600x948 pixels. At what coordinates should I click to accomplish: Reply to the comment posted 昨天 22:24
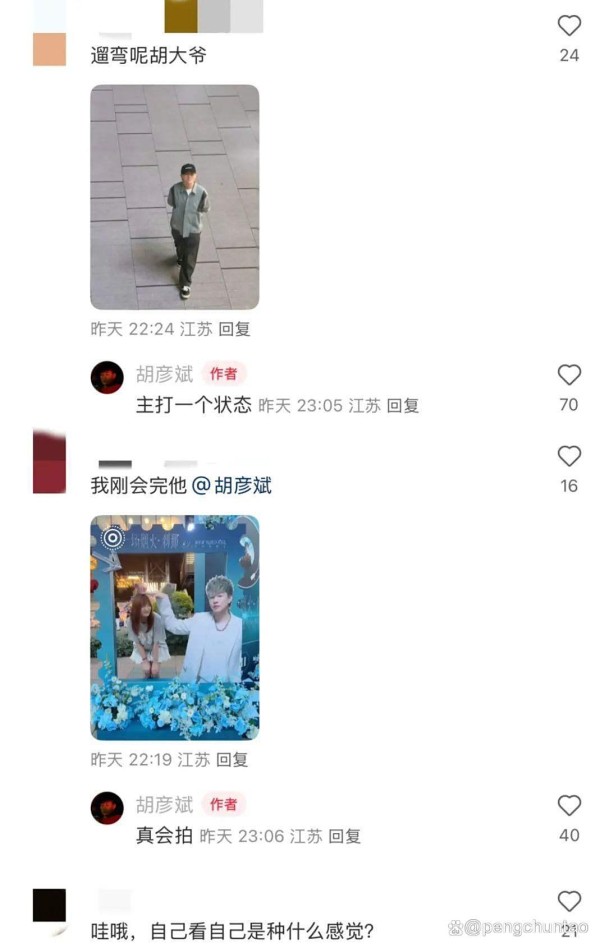pos(234,329)
